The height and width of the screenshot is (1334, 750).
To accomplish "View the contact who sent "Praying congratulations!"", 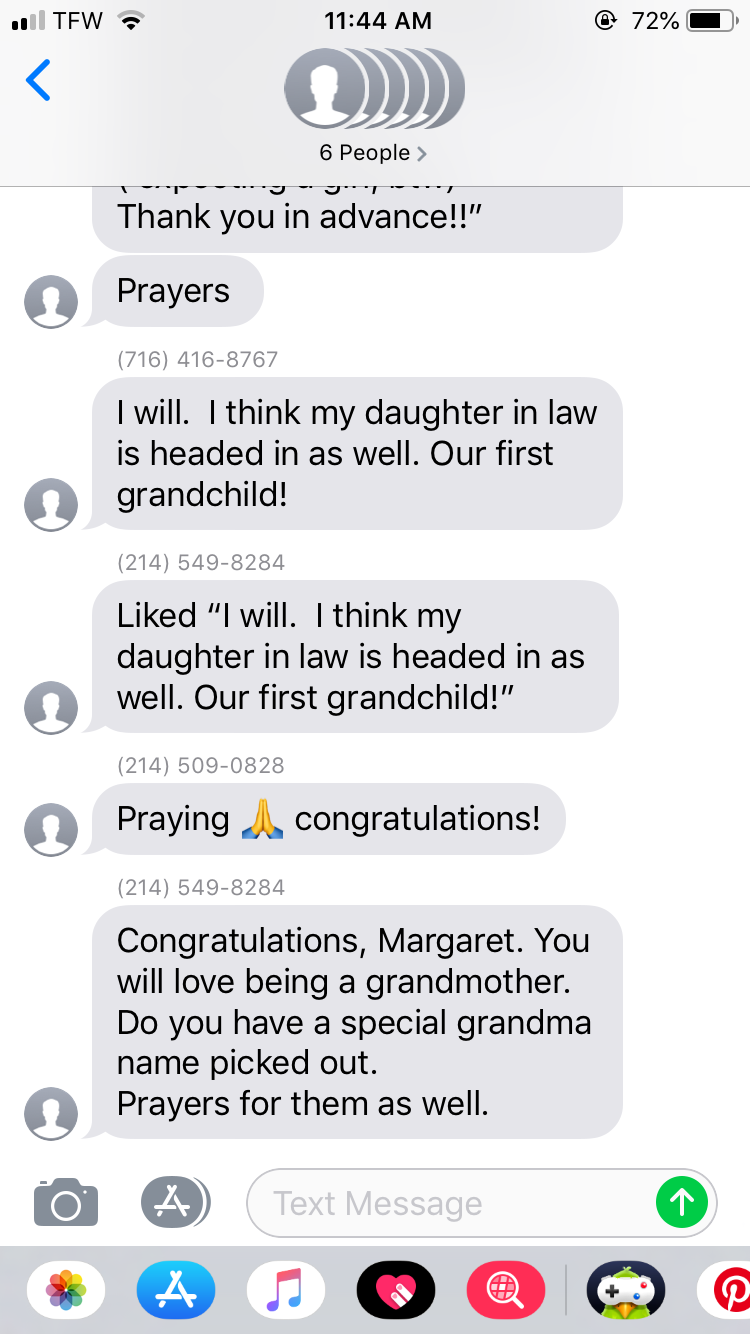I will 51,829.
